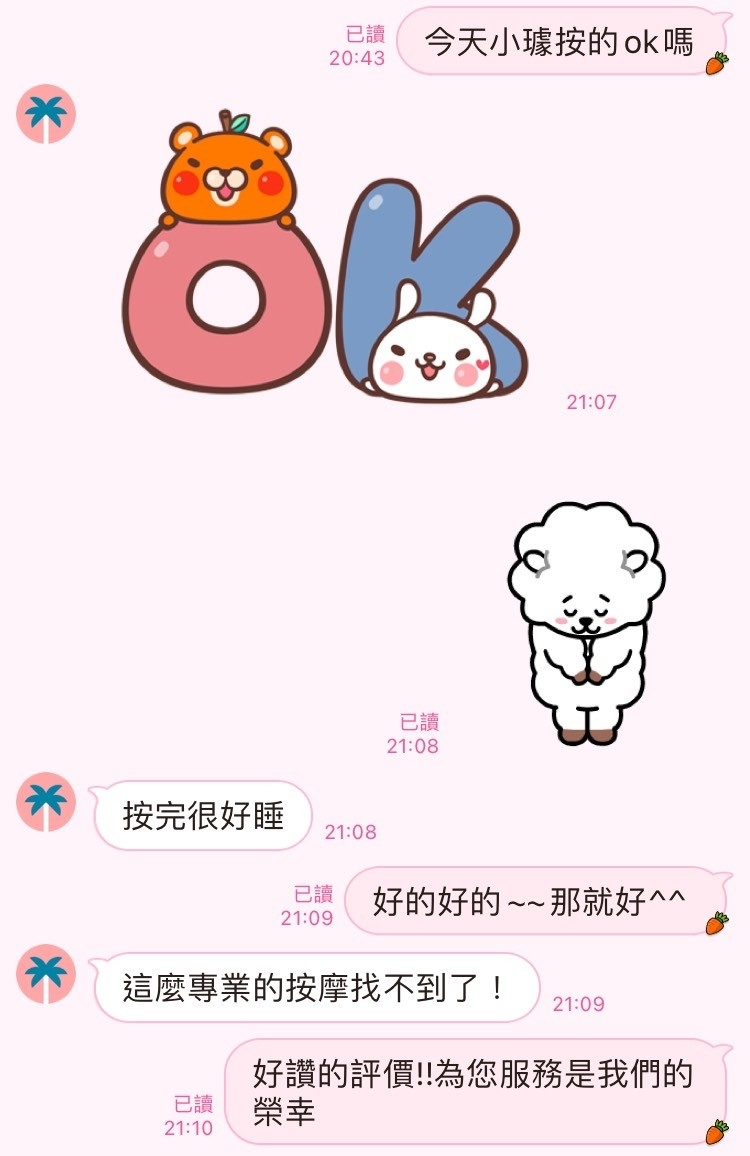The image size is (750, 1156).
Task: Open profile avatar next to 按完很好睡
Action: pyautogui.click(x=46, y=802)
